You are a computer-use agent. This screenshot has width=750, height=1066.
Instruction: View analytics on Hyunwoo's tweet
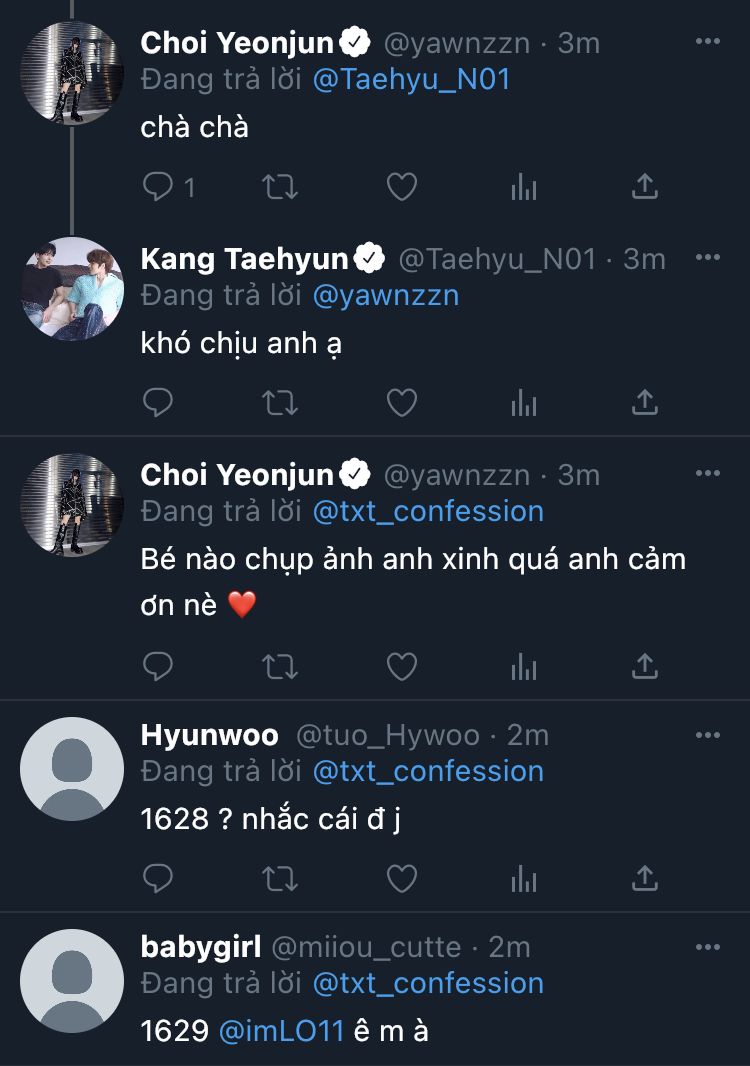(x=524, y=878)
